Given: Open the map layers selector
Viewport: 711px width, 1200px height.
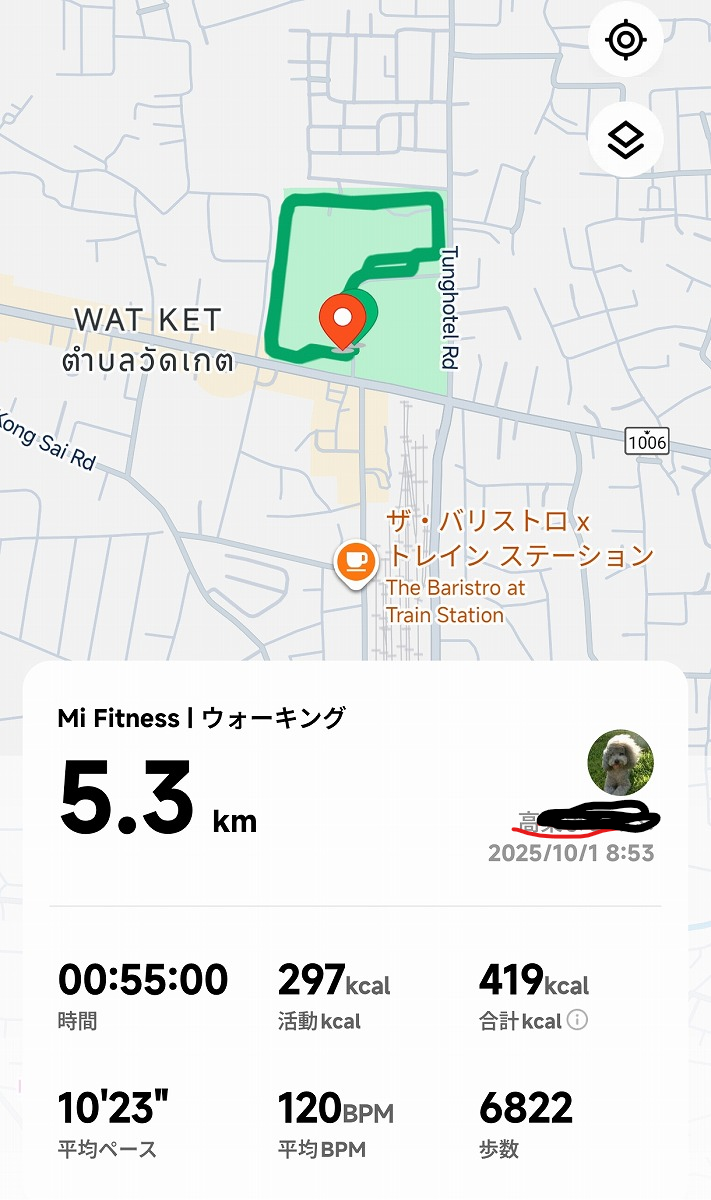Looking at the screenshot, I should click(x=626, y=140).
